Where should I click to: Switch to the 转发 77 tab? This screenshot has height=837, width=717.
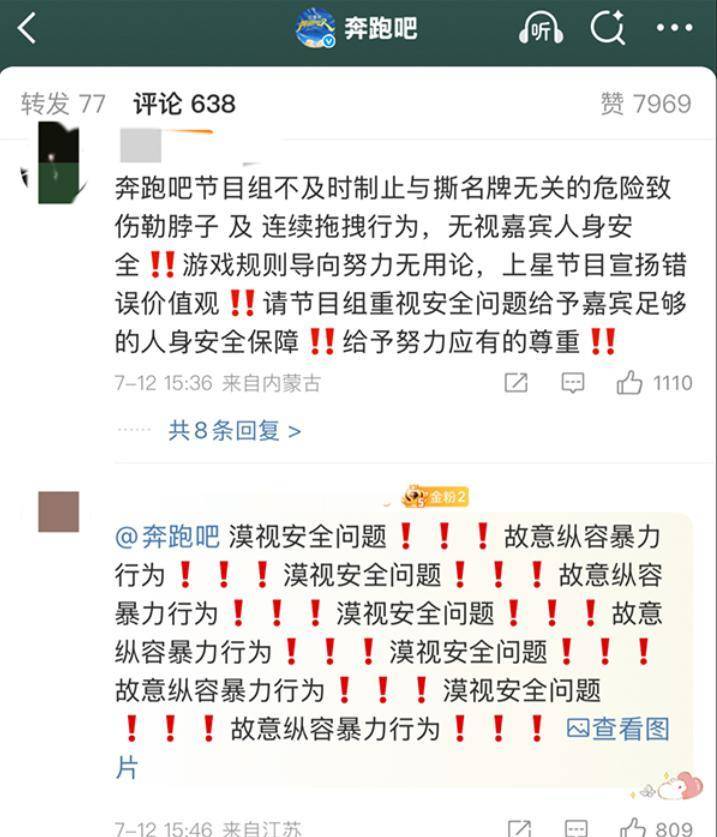pyautogui.click(x=63, y=104)
